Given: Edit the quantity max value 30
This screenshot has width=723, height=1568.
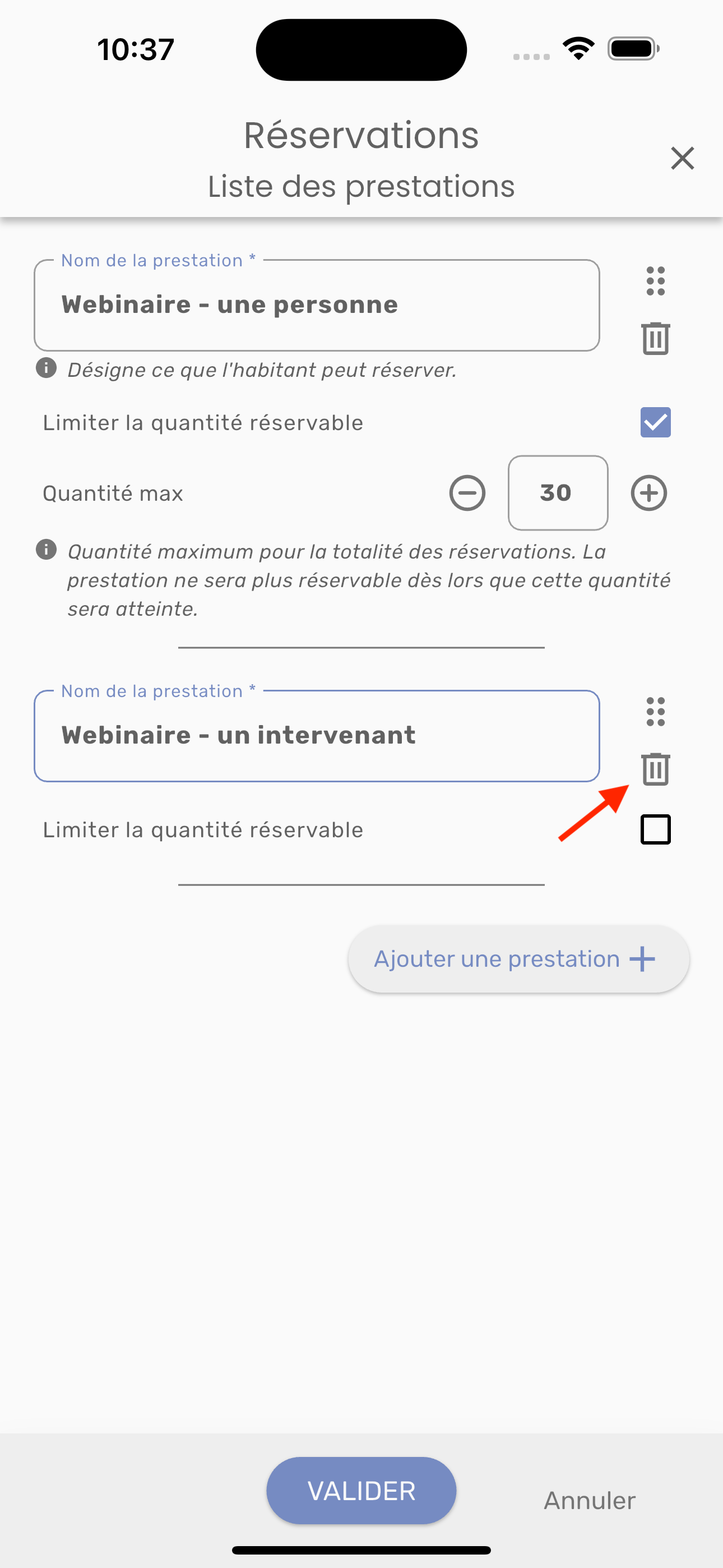Looking at the screenshot, I should coord(558,493).
